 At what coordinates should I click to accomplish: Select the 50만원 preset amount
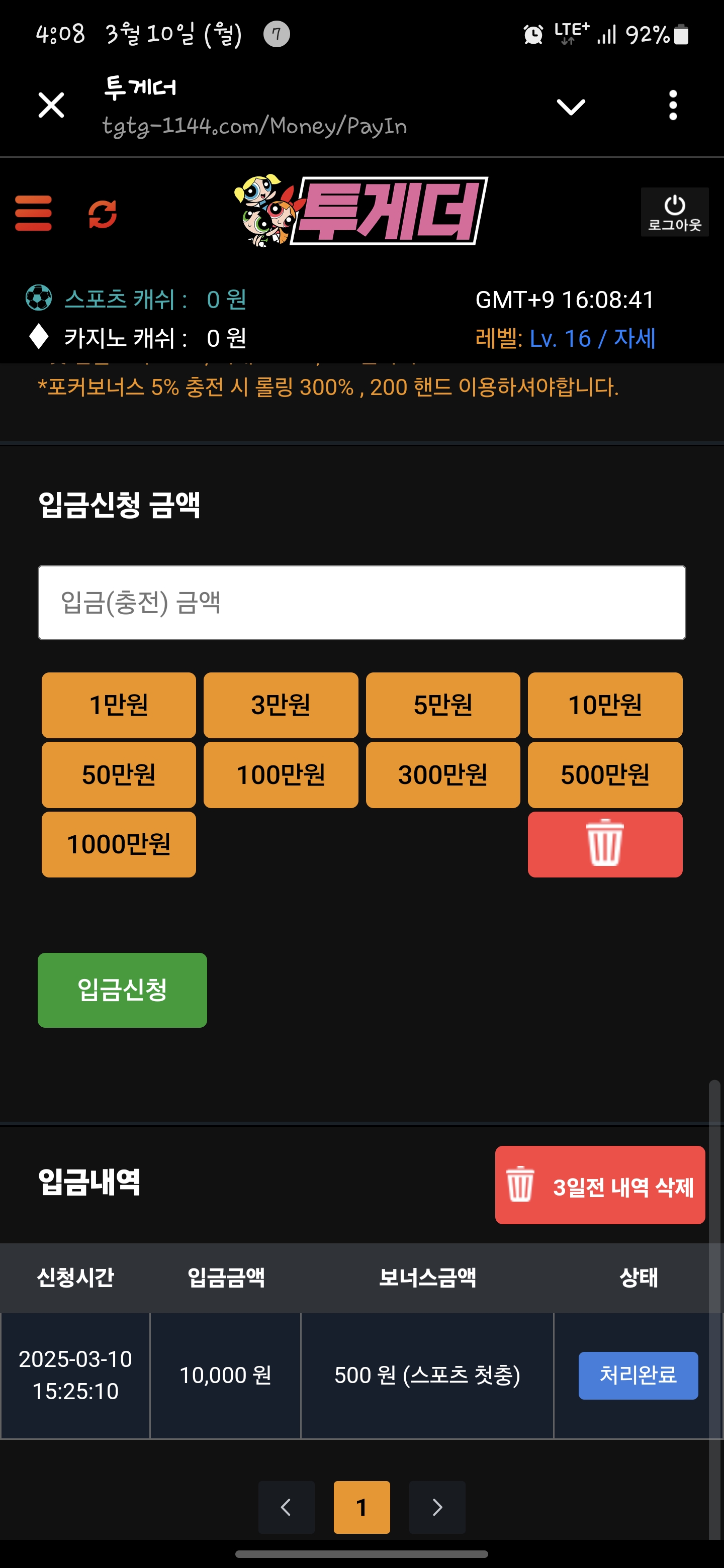click(x=119, y=775)
